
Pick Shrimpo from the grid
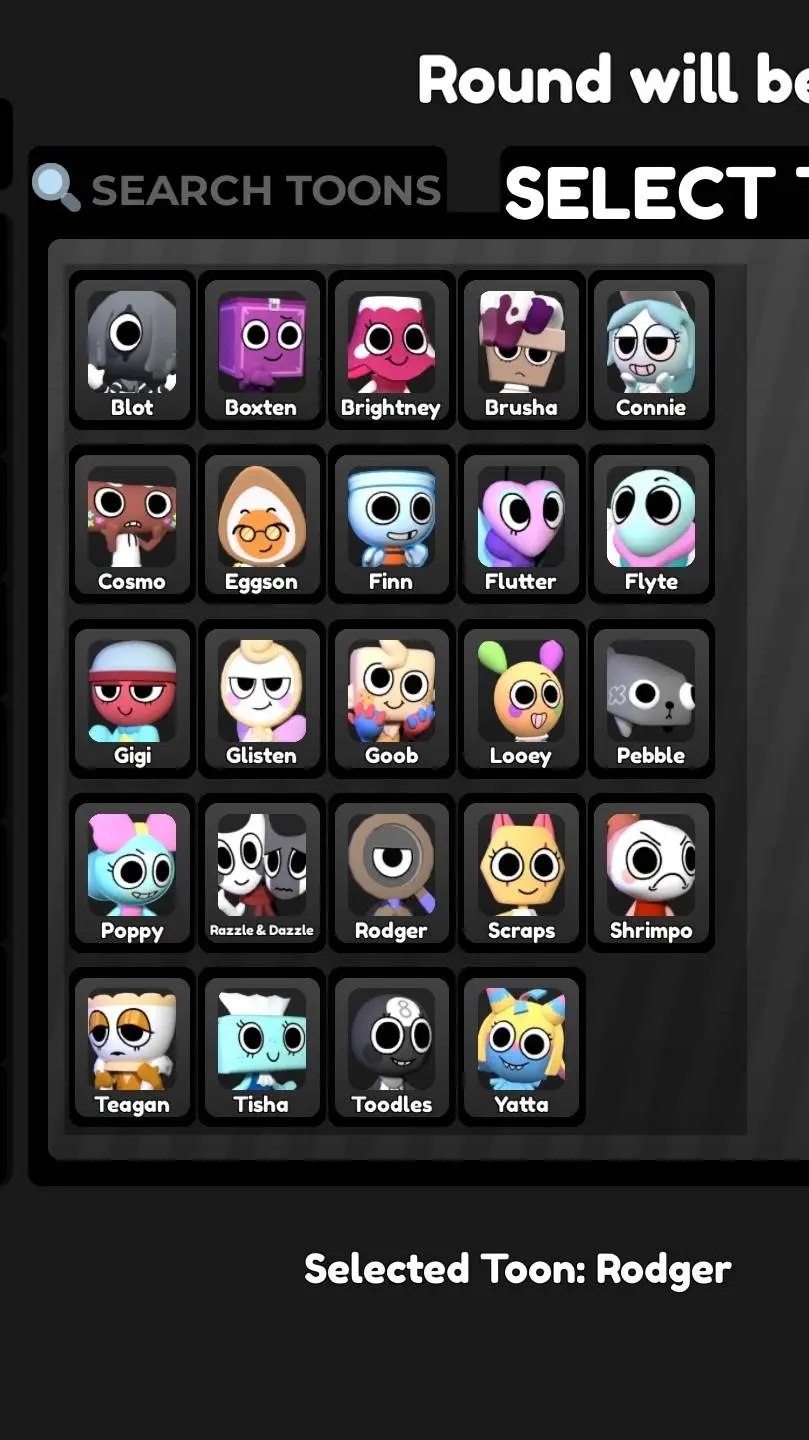click(x=651, y=873)
